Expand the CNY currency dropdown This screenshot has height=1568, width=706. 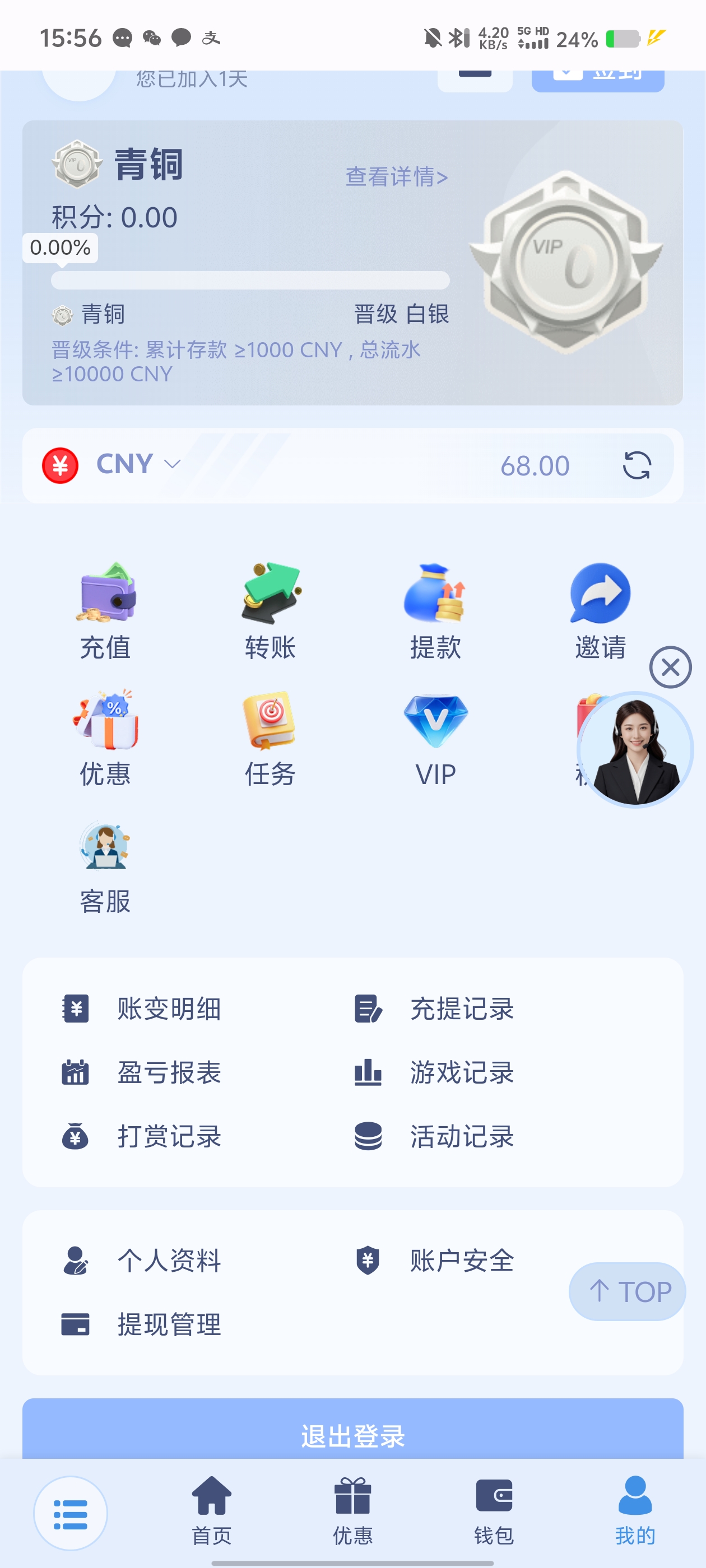172,464
